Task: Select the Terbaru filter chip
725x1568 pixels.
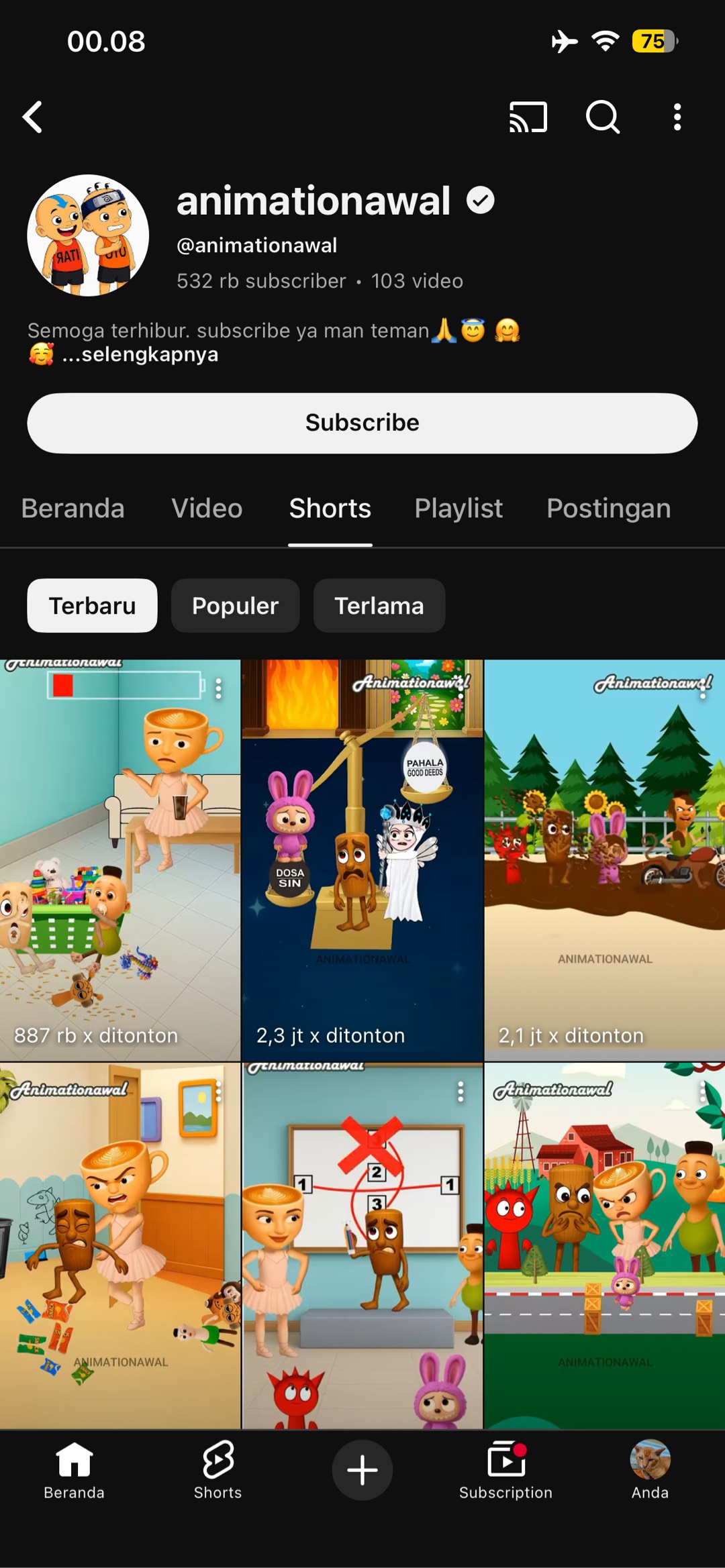Action: (x=92, y=606)
